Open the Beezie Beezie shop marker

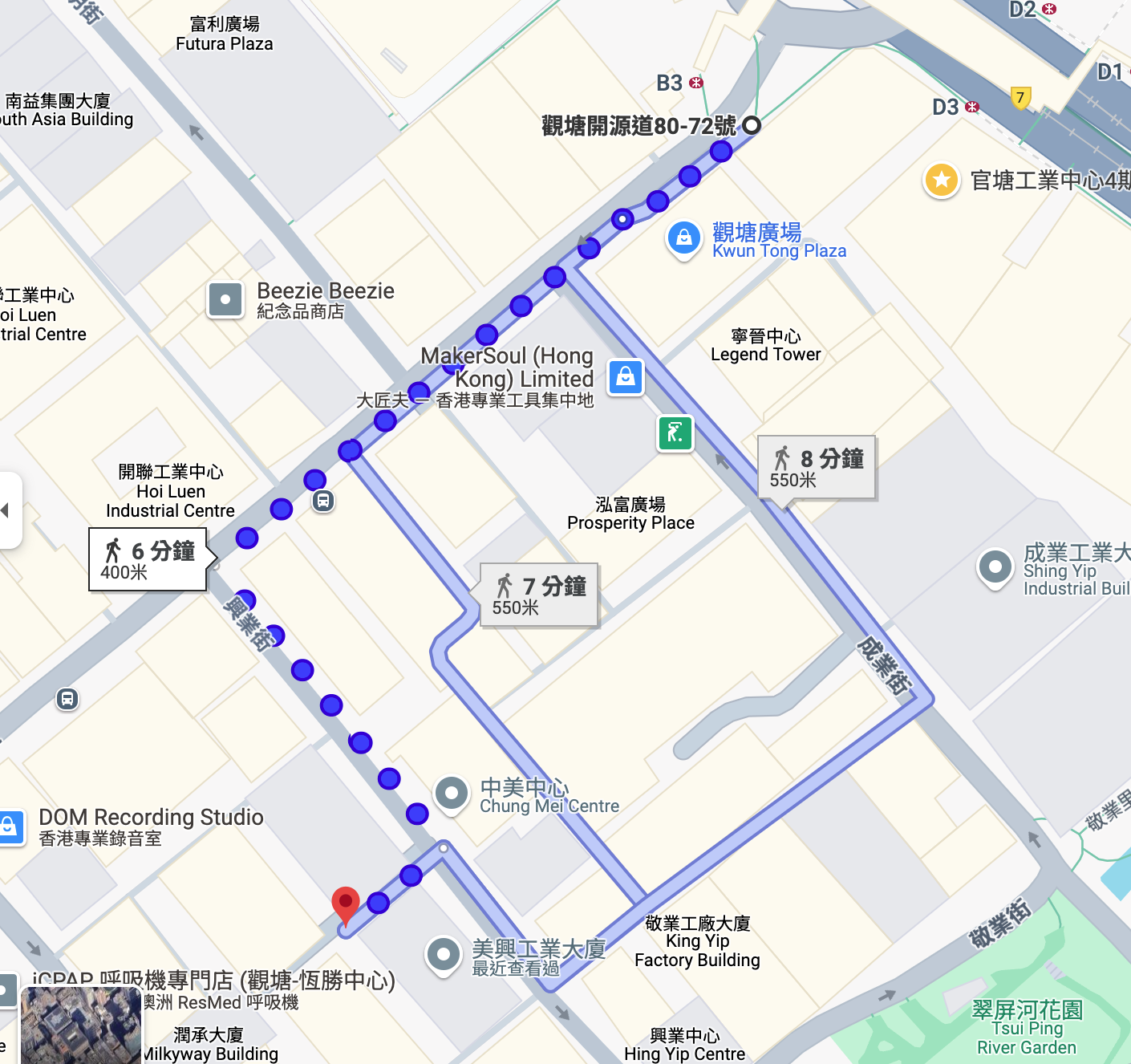(x=225, y=300)
